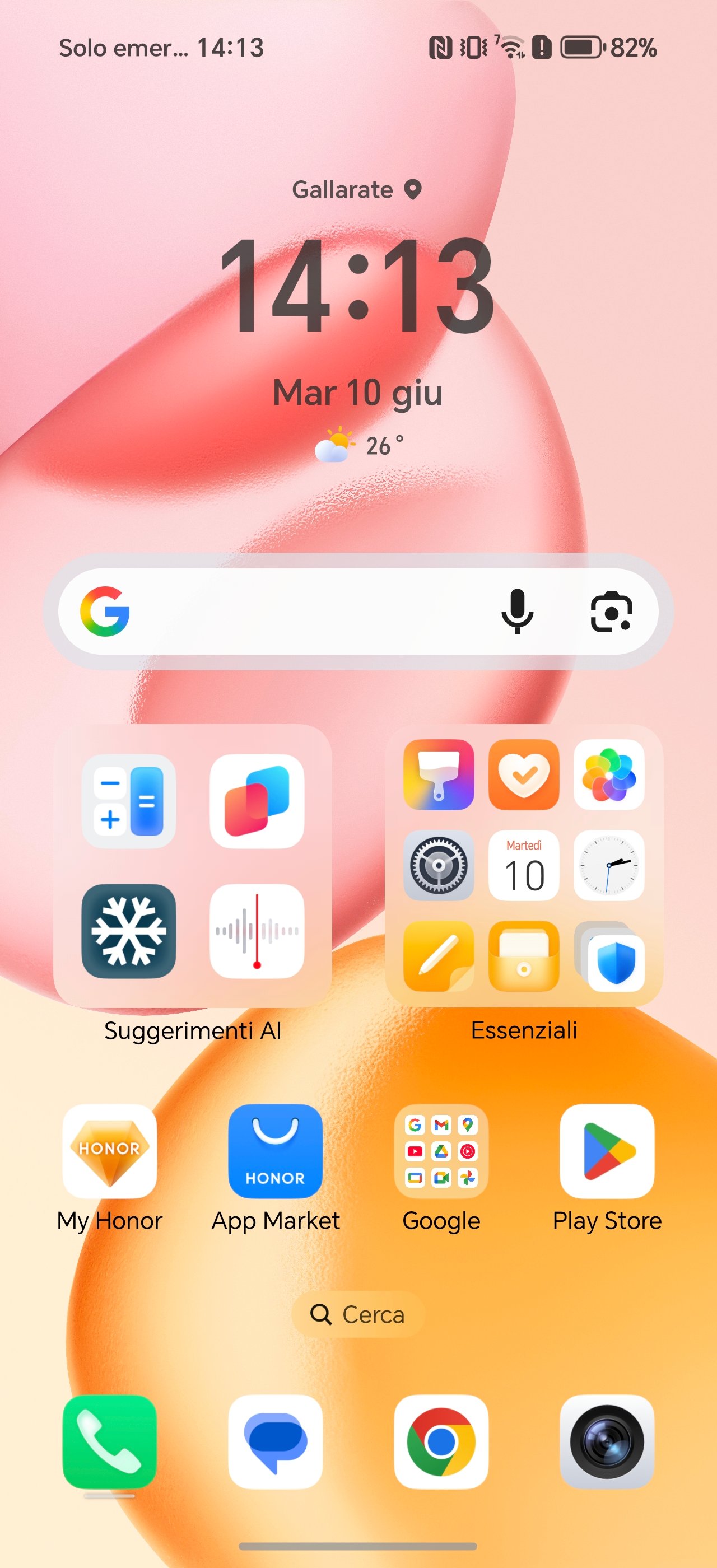Viewport: 717px width, 1568px height.
Task: Tap the Cerca search pill
Action: pyautogui.click(x=358, y=1315)
